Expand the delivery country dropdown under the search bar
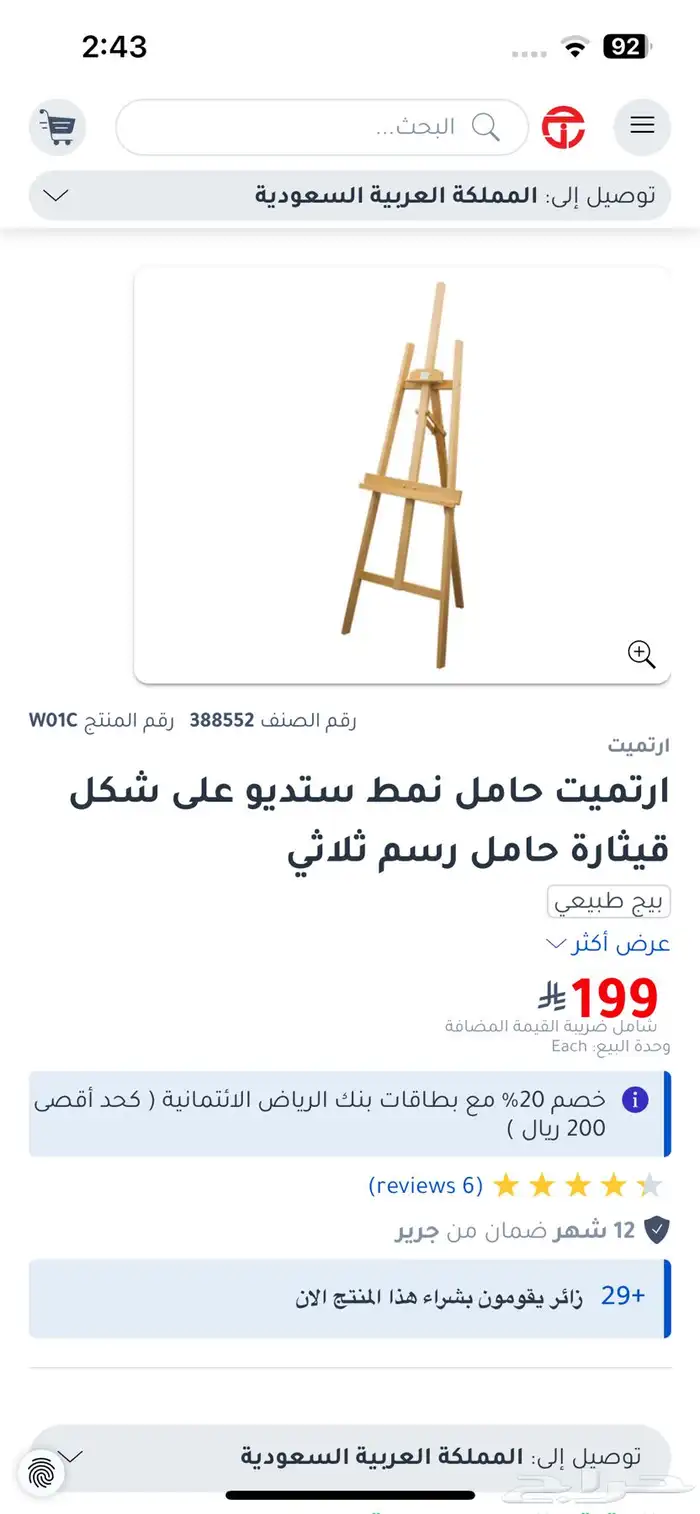This screenshot has width=700, height=1514. tap(350, 195)
